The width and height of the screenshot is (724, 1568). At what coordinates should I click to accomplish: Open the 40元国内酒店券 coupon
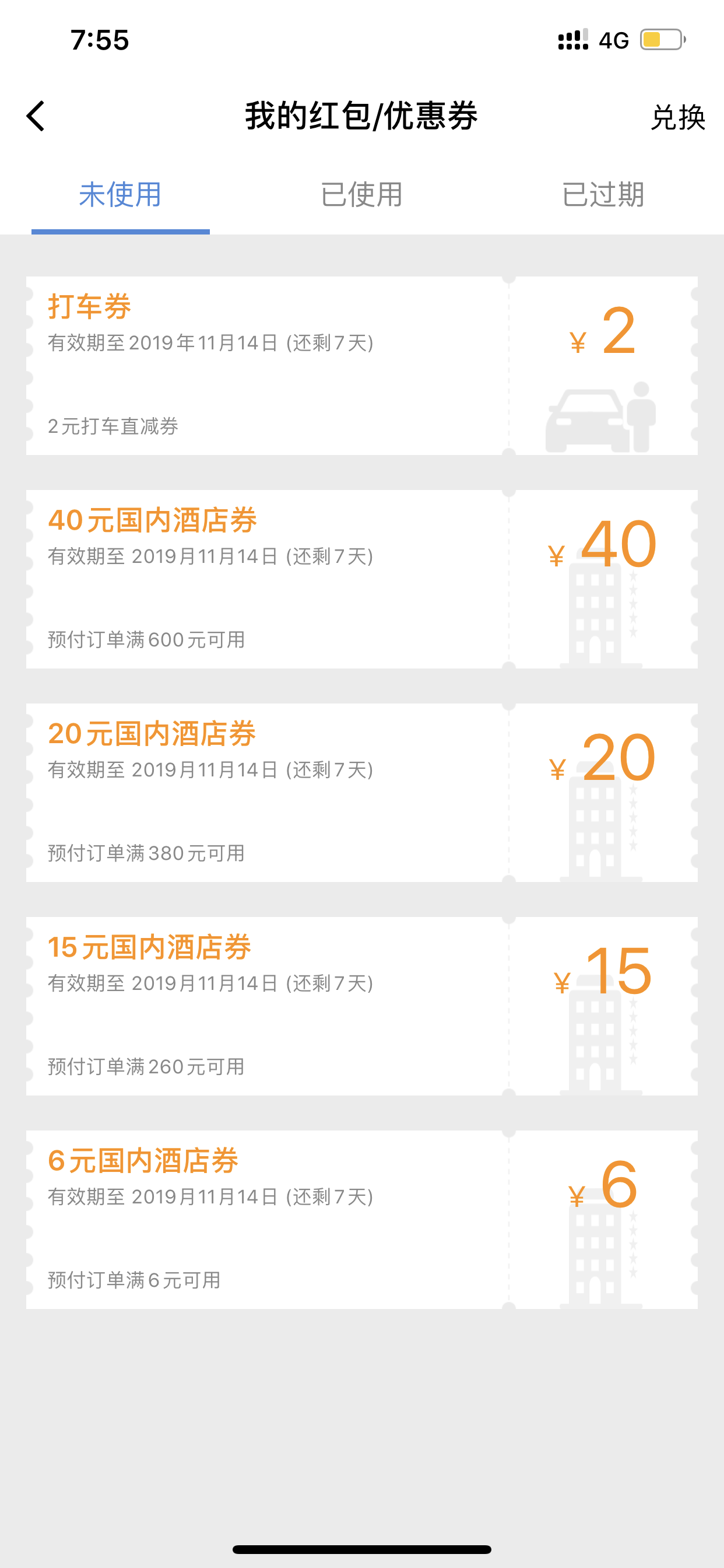[362, 579]
